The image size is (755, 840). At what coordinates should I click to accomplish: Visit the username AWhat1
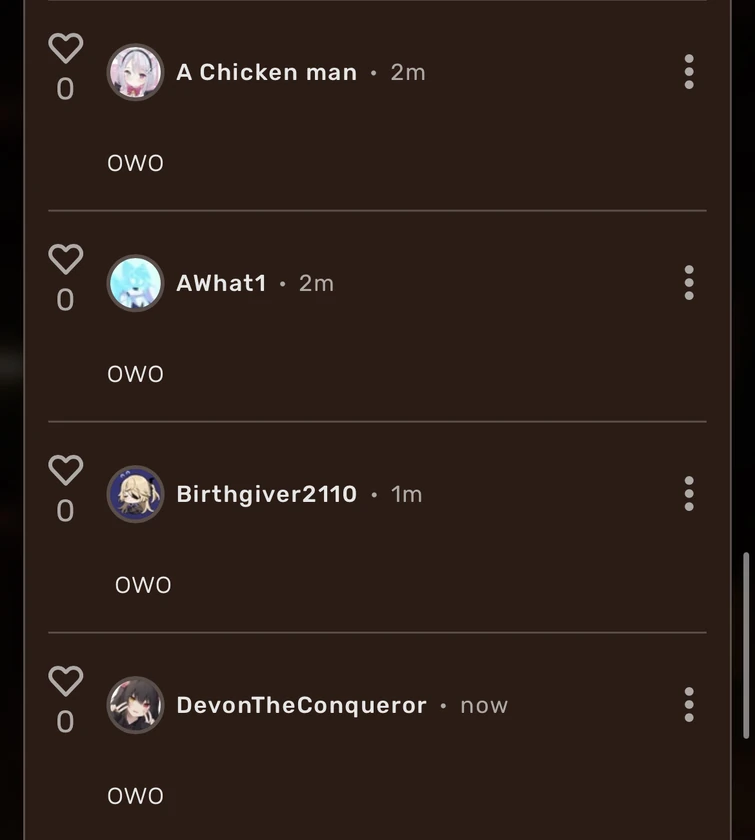pyautogui.click(x=221, y=283)
